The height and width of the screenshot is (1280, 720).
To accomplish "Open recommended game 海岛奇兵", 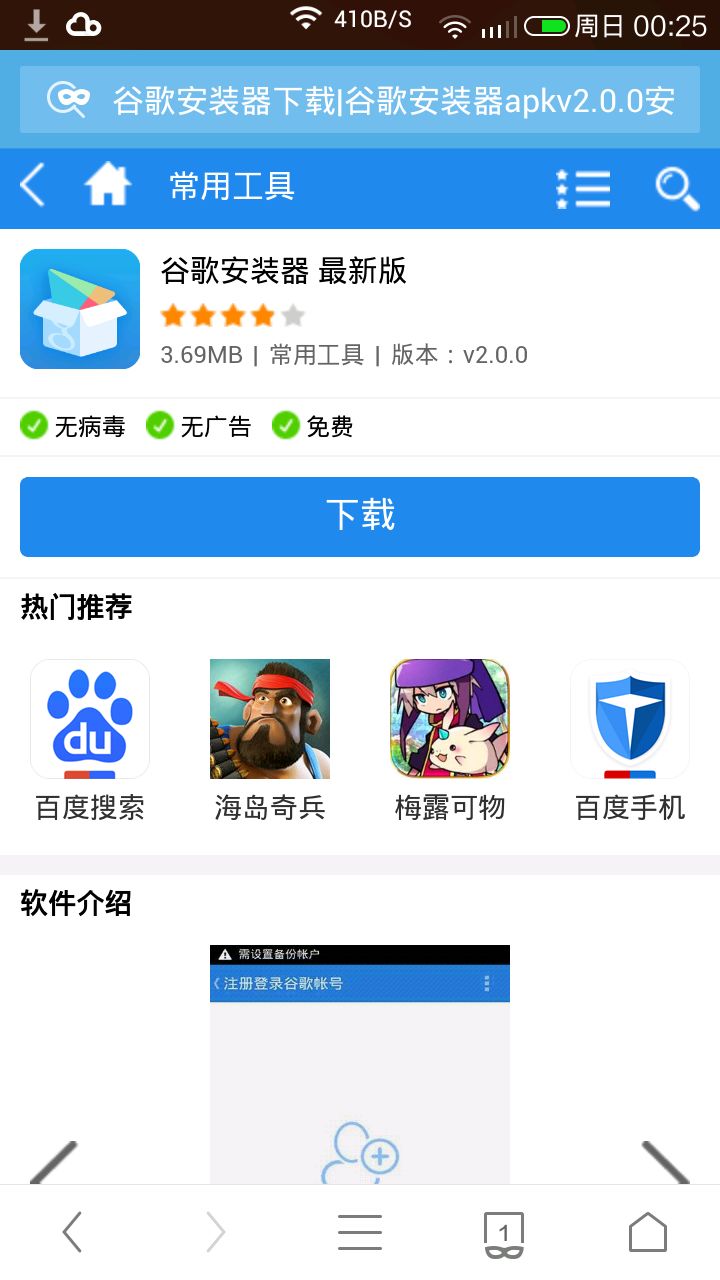I will 270,740.
